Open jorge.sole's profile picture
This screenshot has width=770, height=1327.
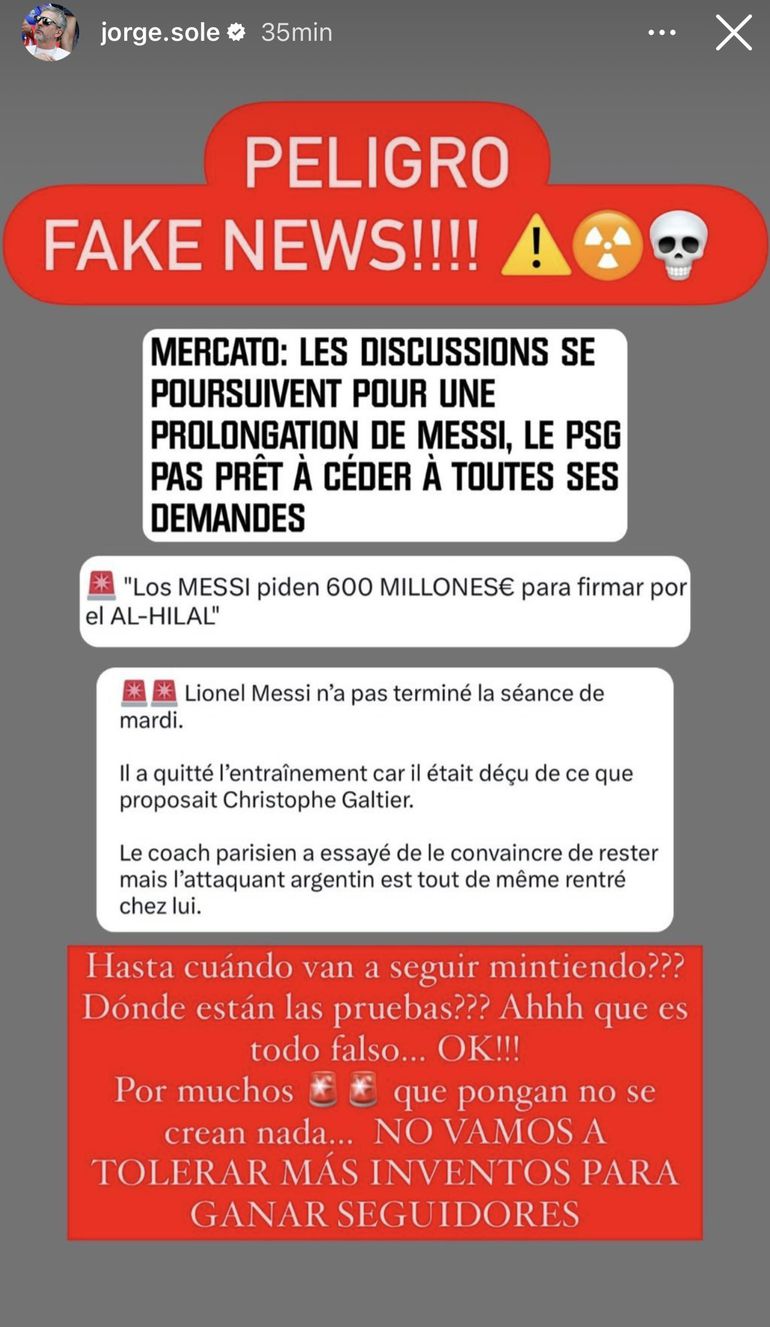coord(49,35)
